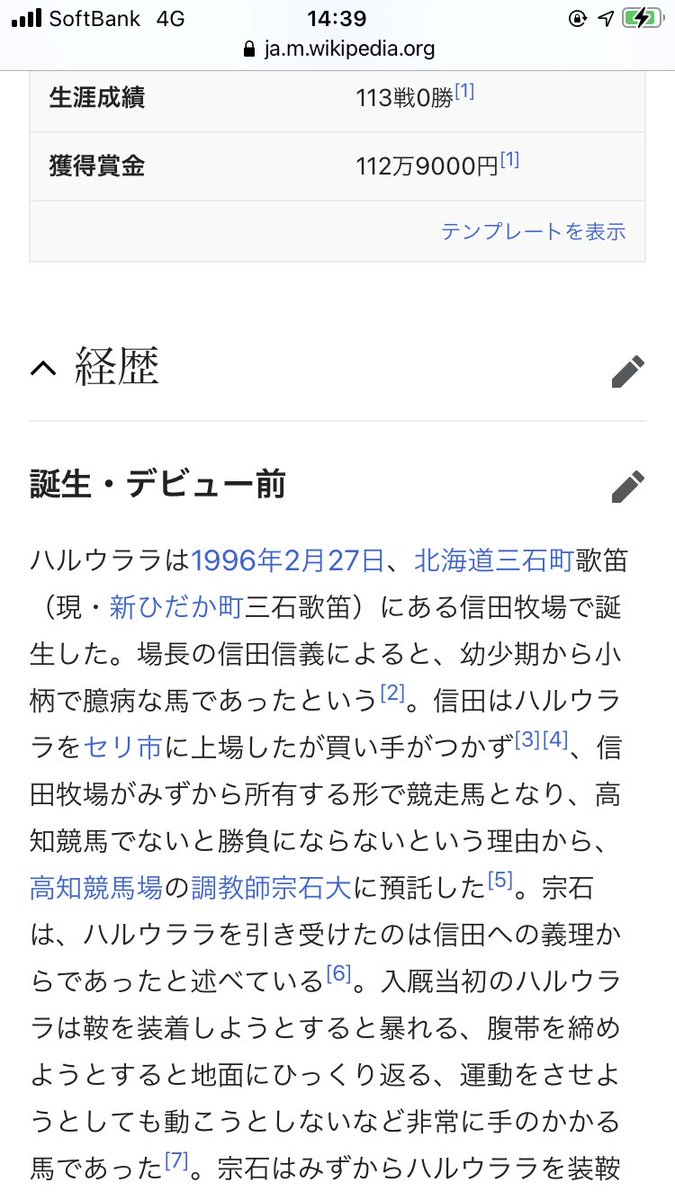Image resolution: width=675 pixels, height=1200 pixels.
Task: Tap the ja.m.wikipedia.org address bar
Action: tap(337, 49)
